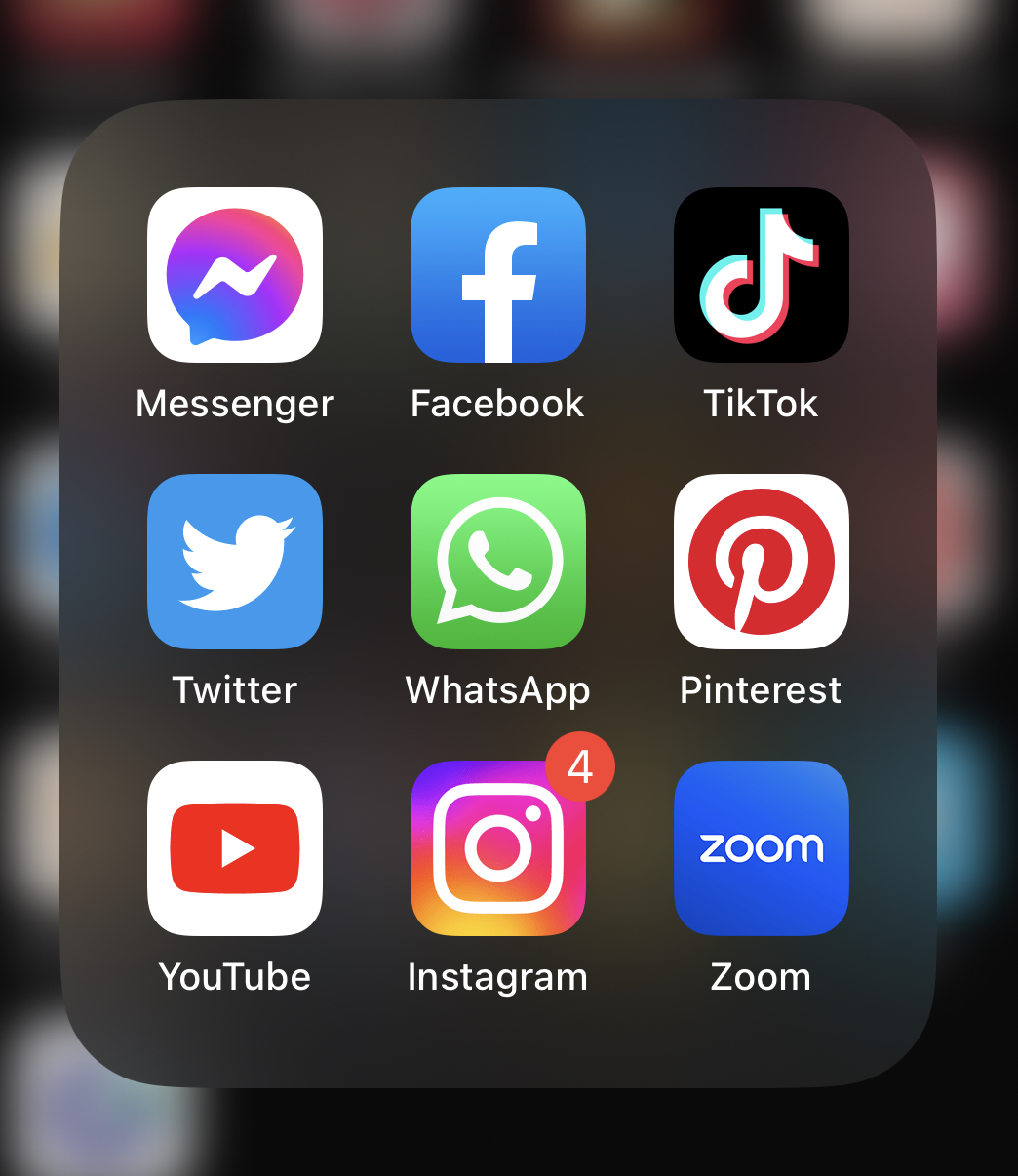Open Instagram with 4 notifications
The height and width of the screenshot is (1176, 1018).
tap(498, 848)
